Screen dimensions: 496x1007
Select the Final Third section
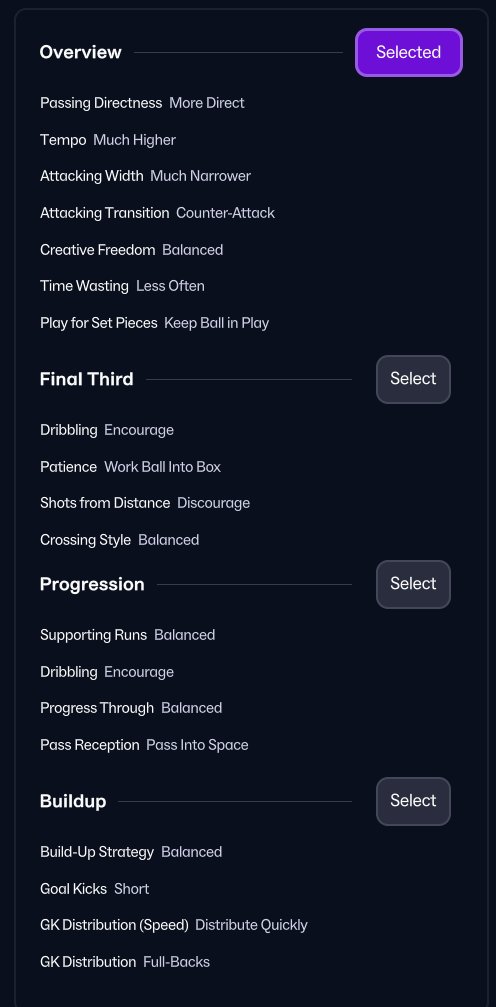[x=413, y=379]
